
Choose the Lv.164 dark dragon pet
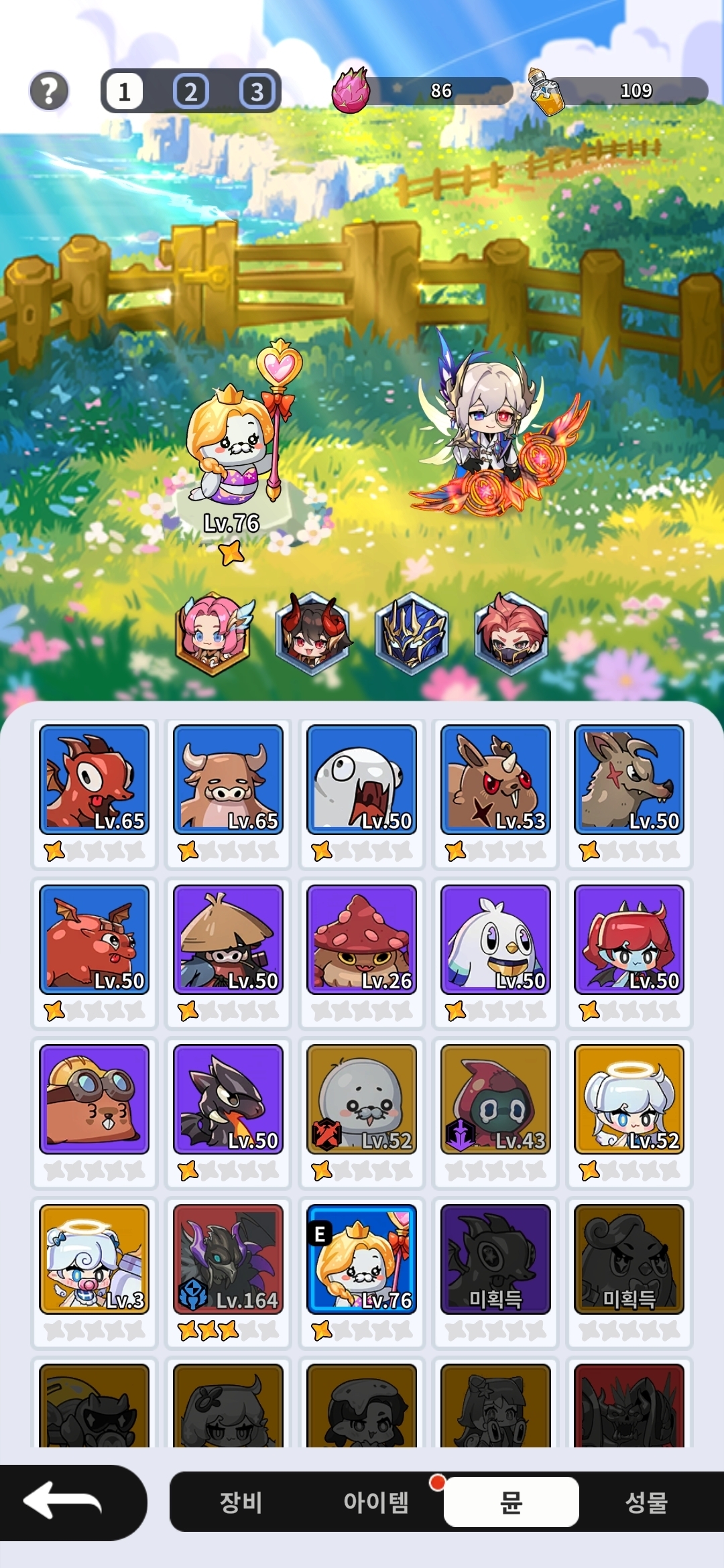pyautogui.click(x=228, y=1258)
